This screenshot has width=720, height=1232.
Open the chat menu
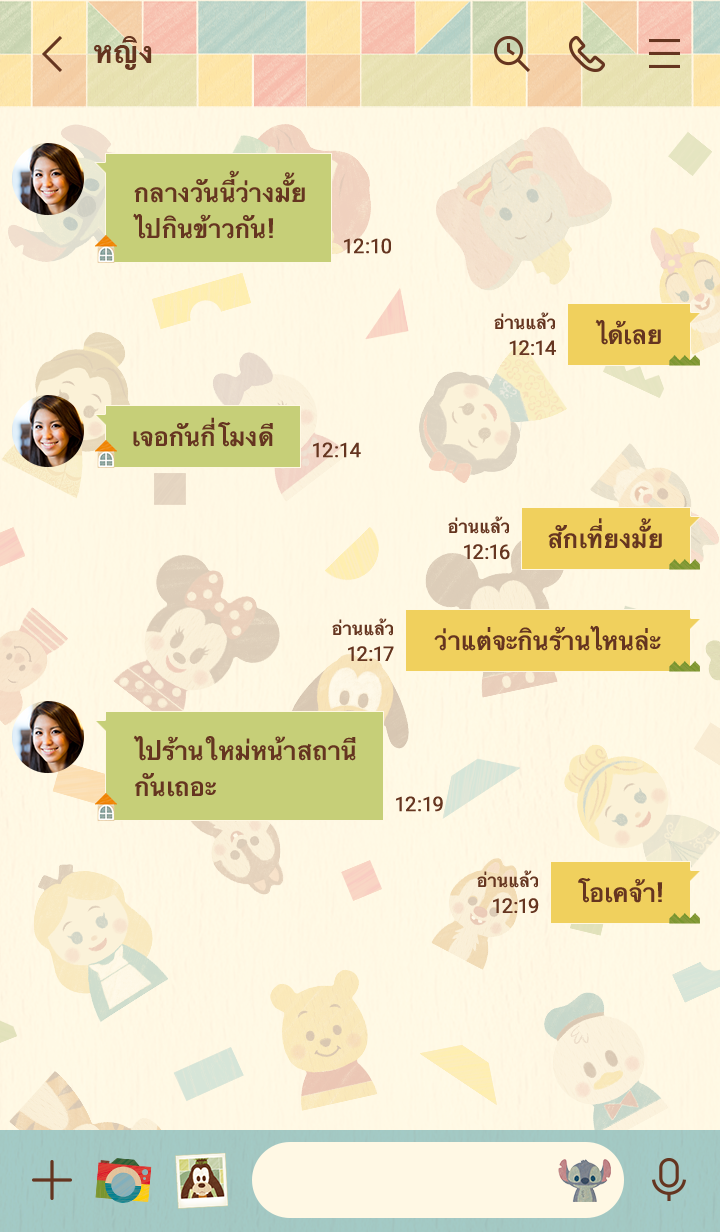[664, 54]
